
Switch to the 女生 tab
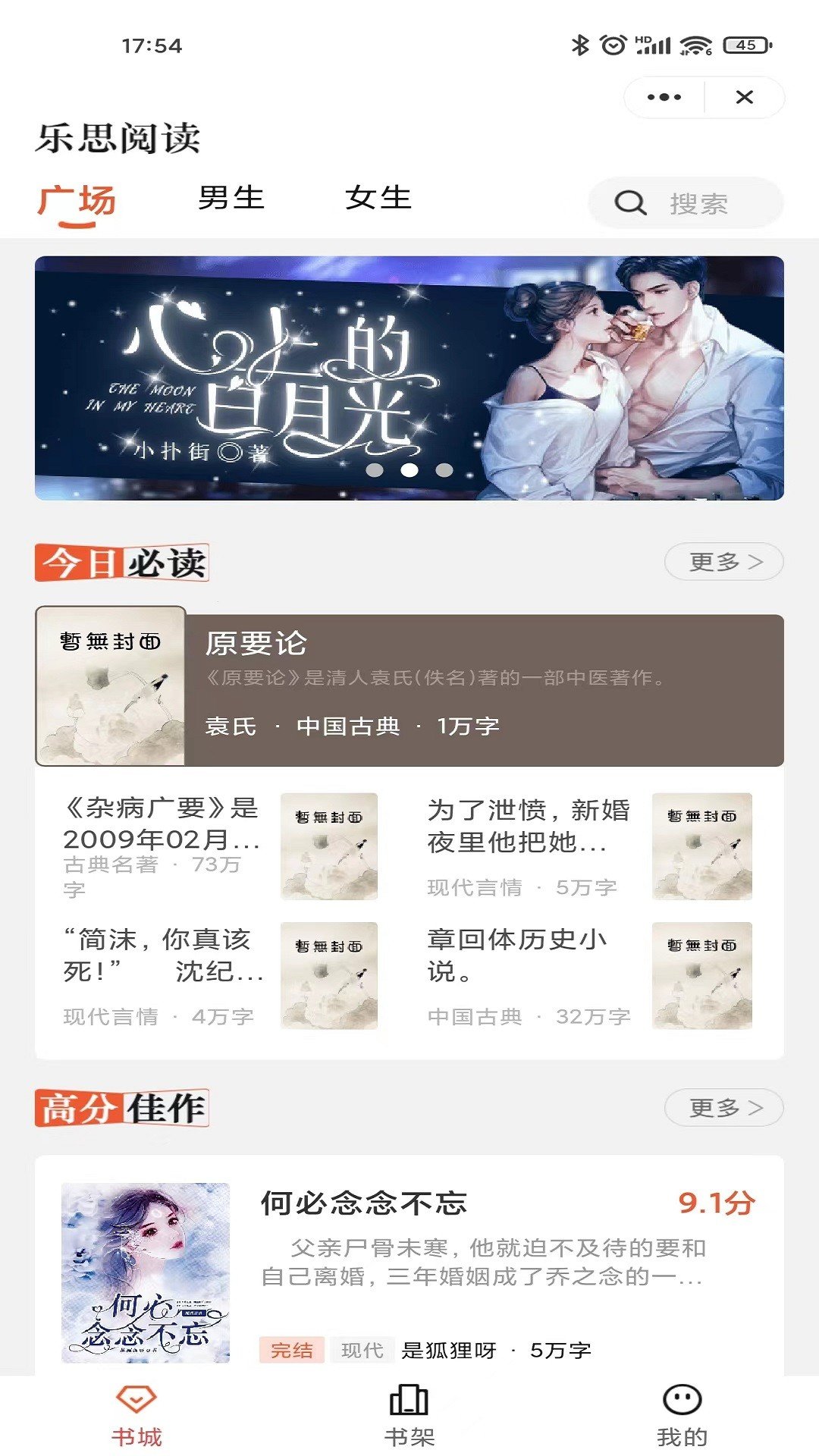click(377, 197)
